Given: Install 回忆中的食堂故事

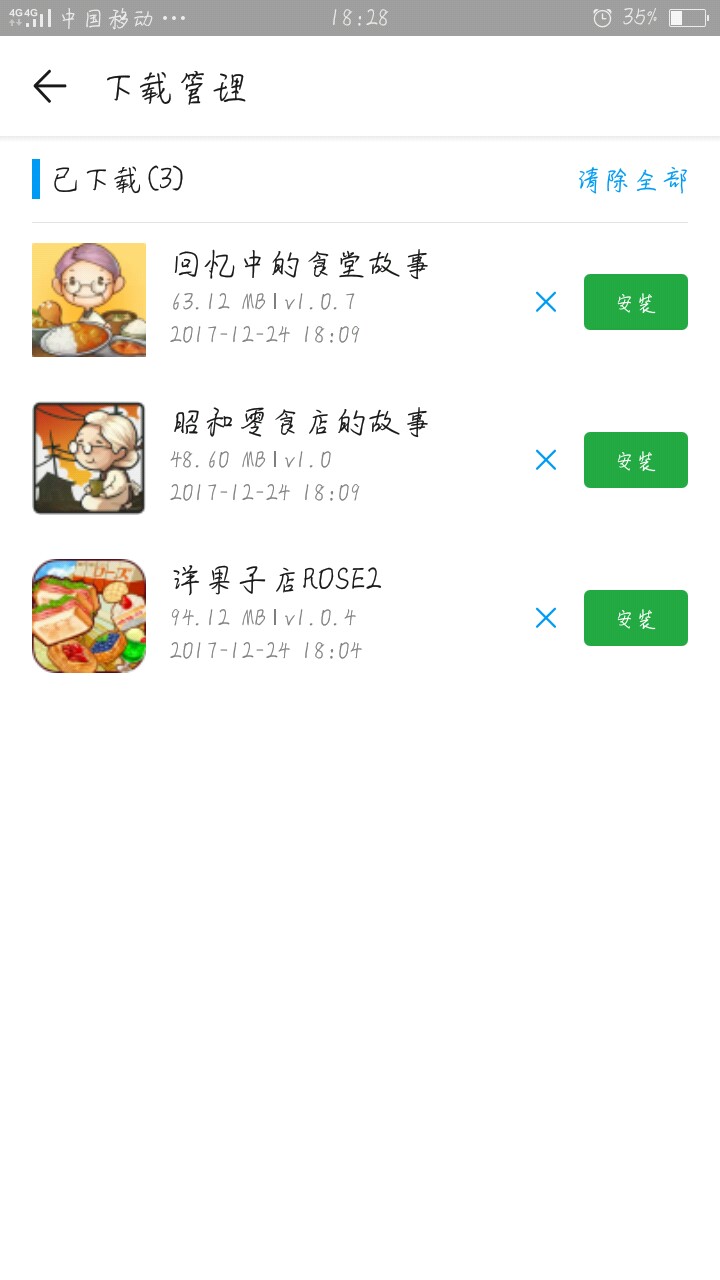Looking at the screenshot, I should (x=636, y=302).
